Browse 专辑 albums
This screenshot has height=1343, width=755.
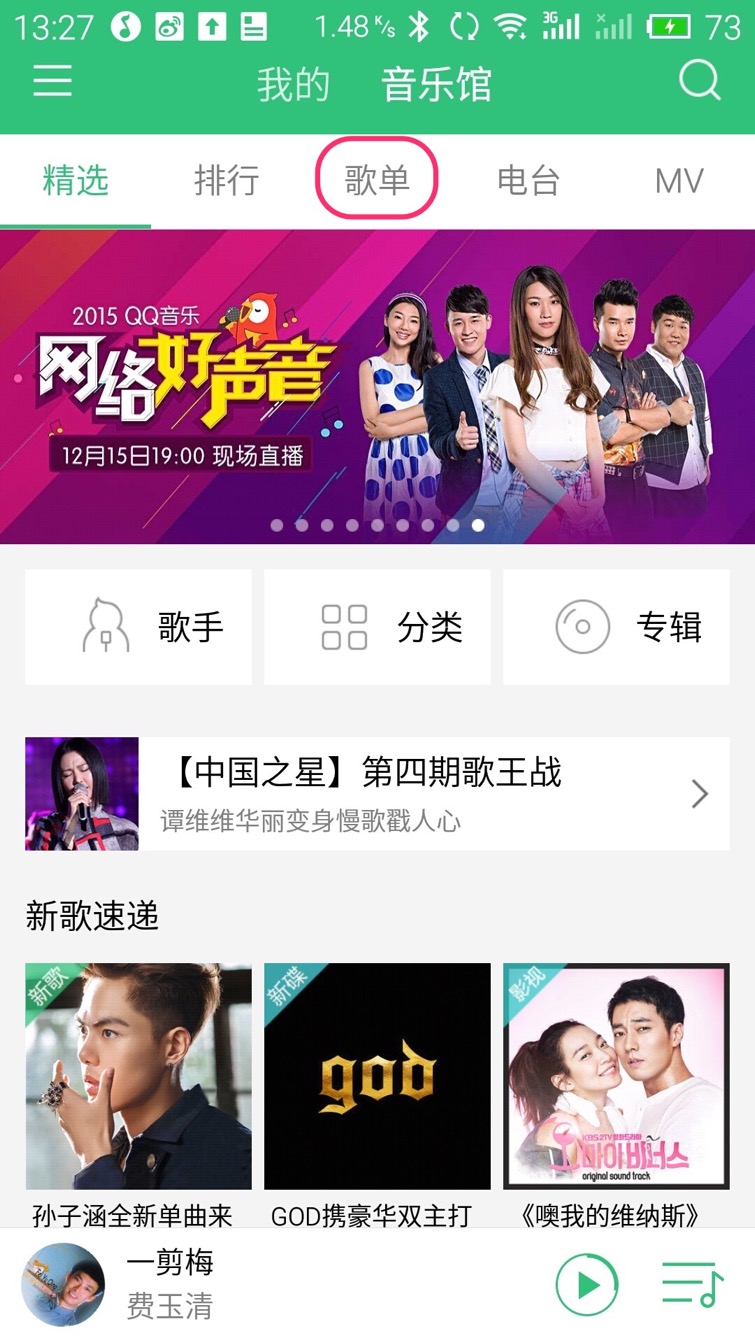pyautogui.click(x=616, y=628)
